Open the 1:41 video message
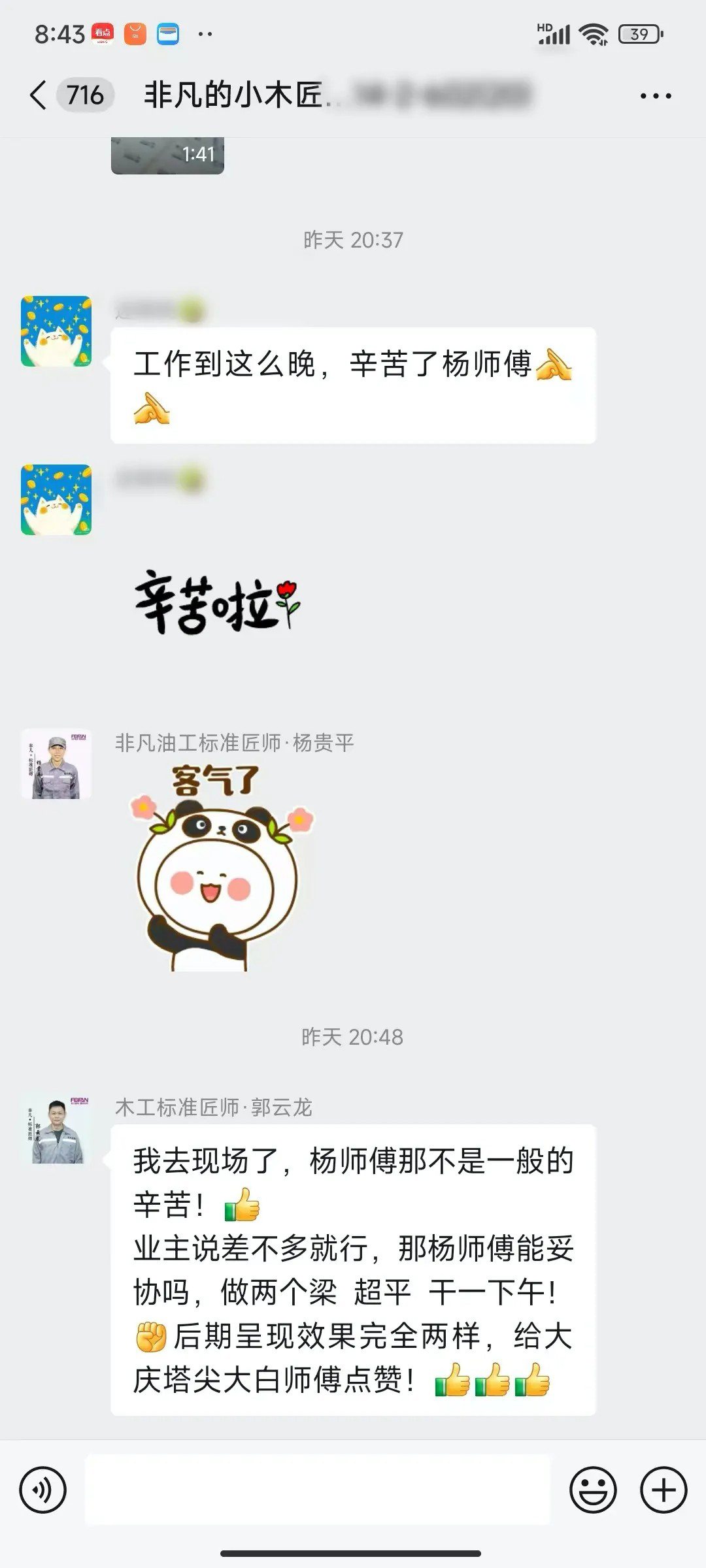This screenshot has height=1568, width=706. click(x=167, y=155)
